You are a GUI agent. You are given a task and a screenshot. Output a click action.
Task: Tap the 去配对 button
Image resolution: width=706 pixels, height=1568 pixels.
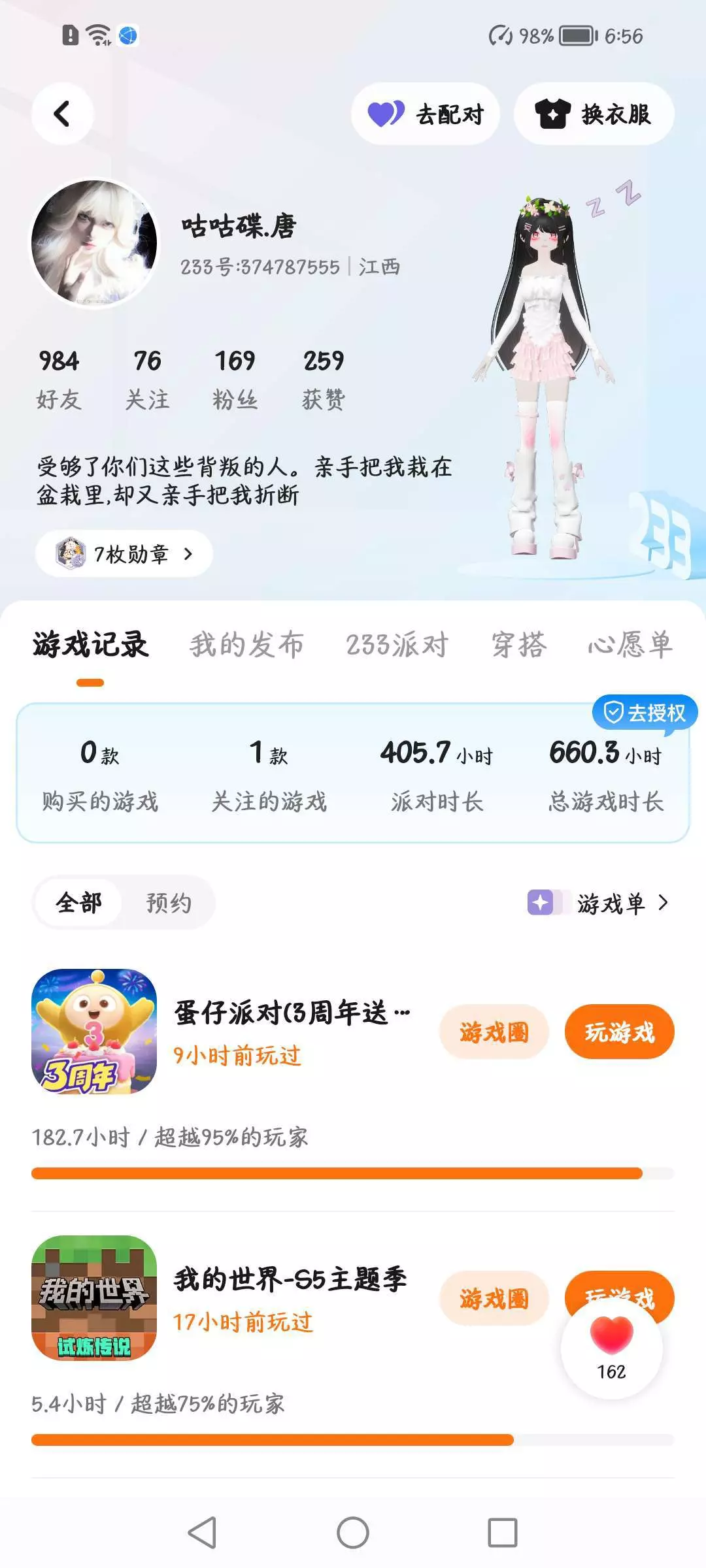coord(426,114)
